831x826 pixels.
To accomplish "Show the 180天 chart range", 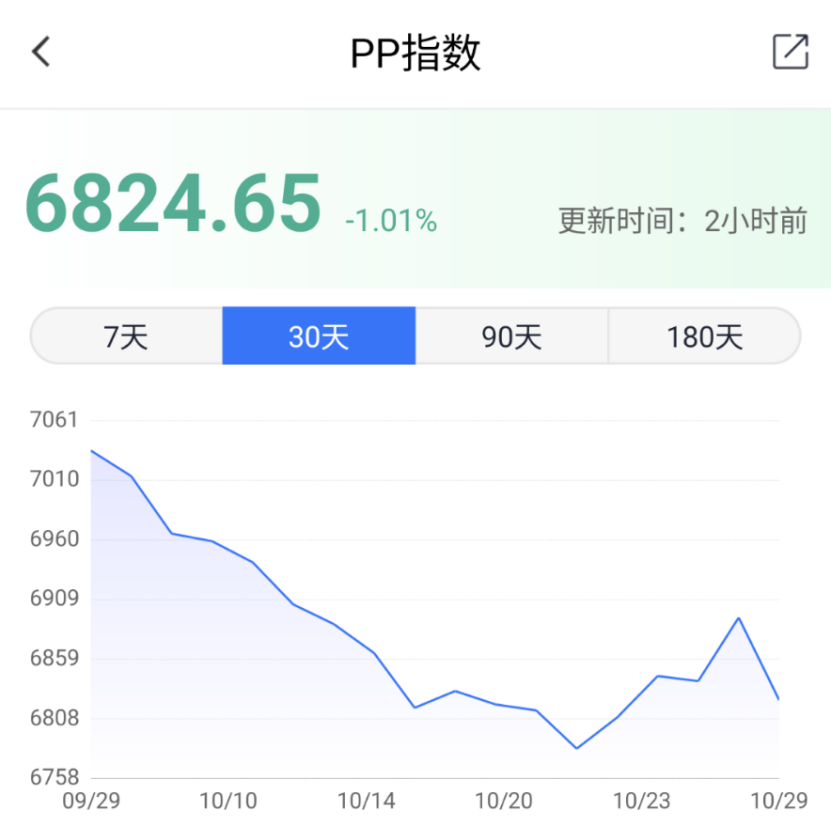I will tap(704, 337).
